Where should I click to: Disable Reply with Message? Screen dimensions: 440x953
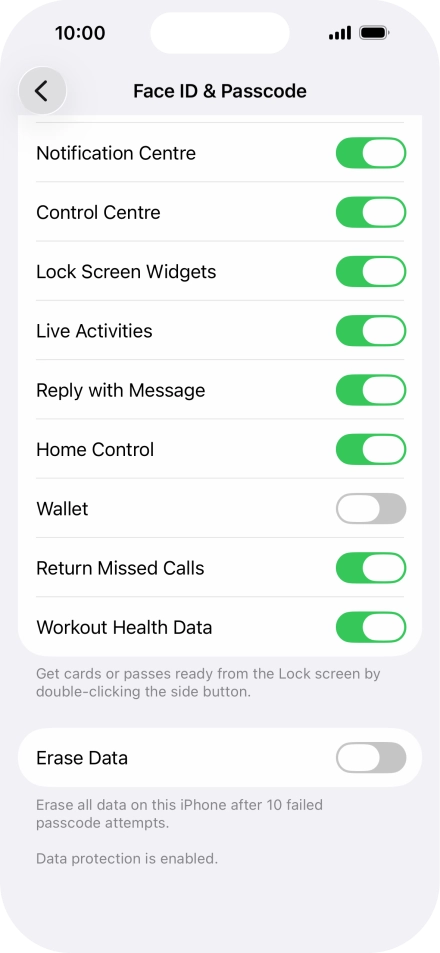click(x=371, y=390)
